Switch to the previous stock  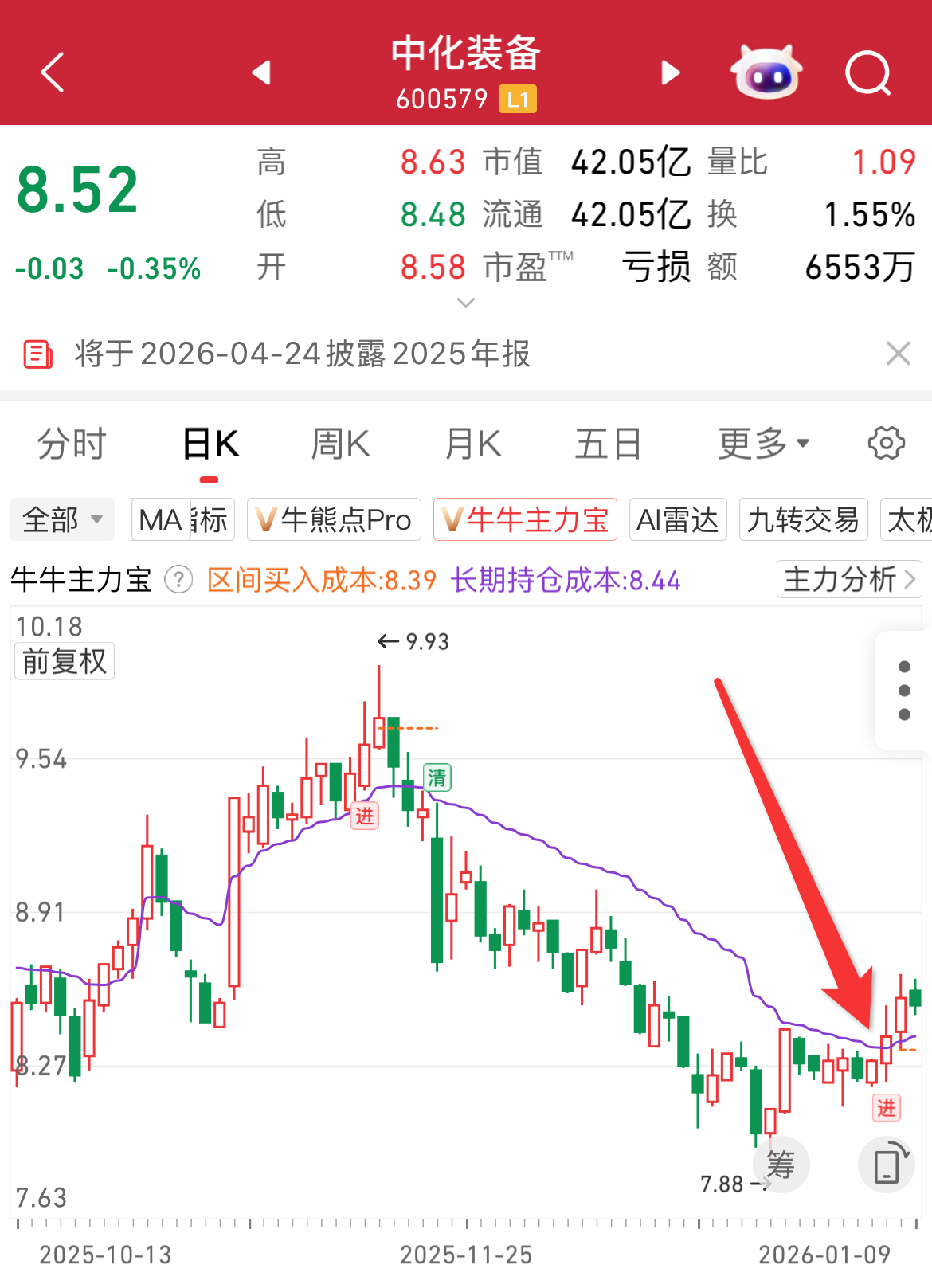click(x=261, y=73)
